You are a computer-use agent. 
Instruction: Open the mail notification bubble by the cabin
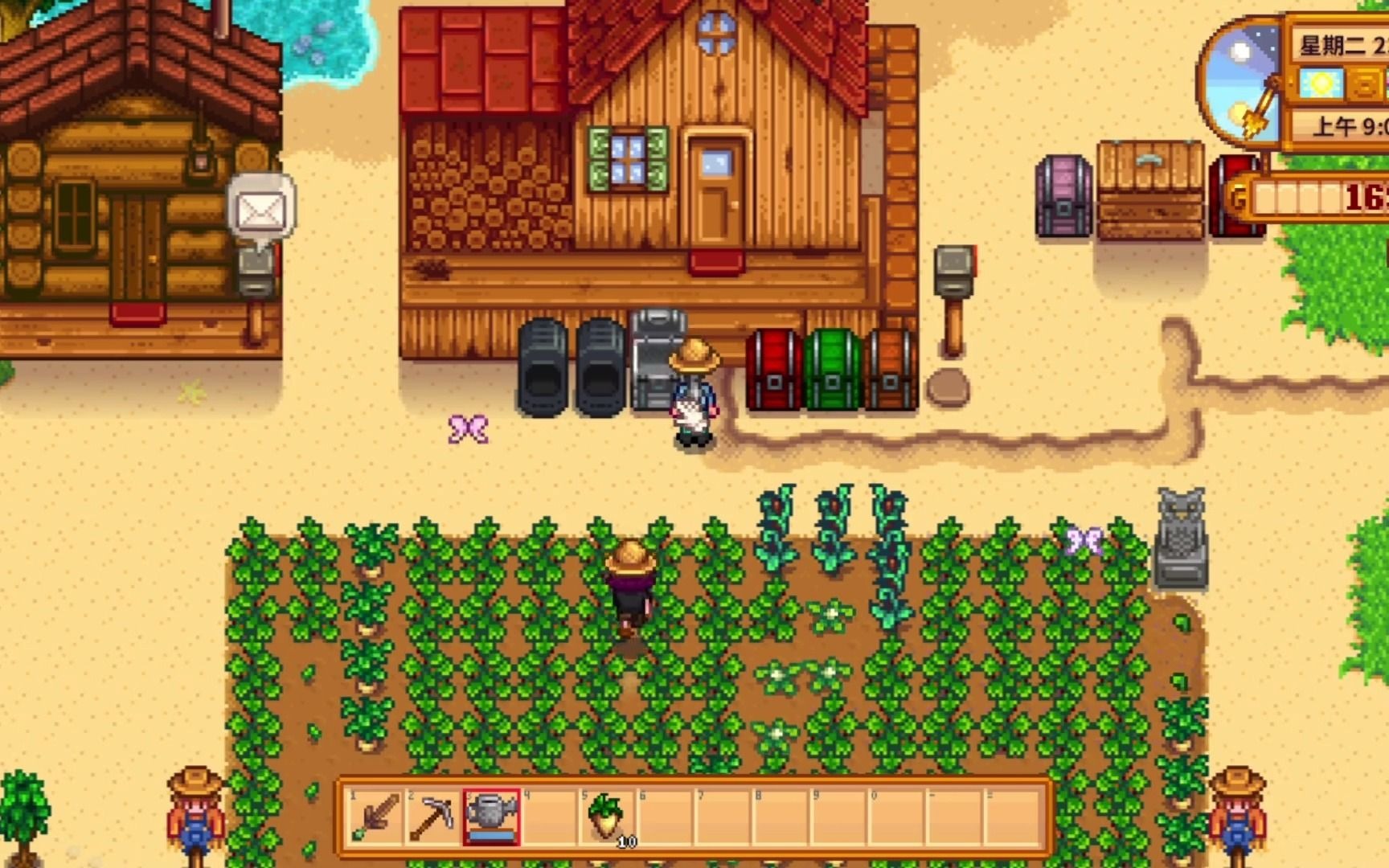point(261,211)
